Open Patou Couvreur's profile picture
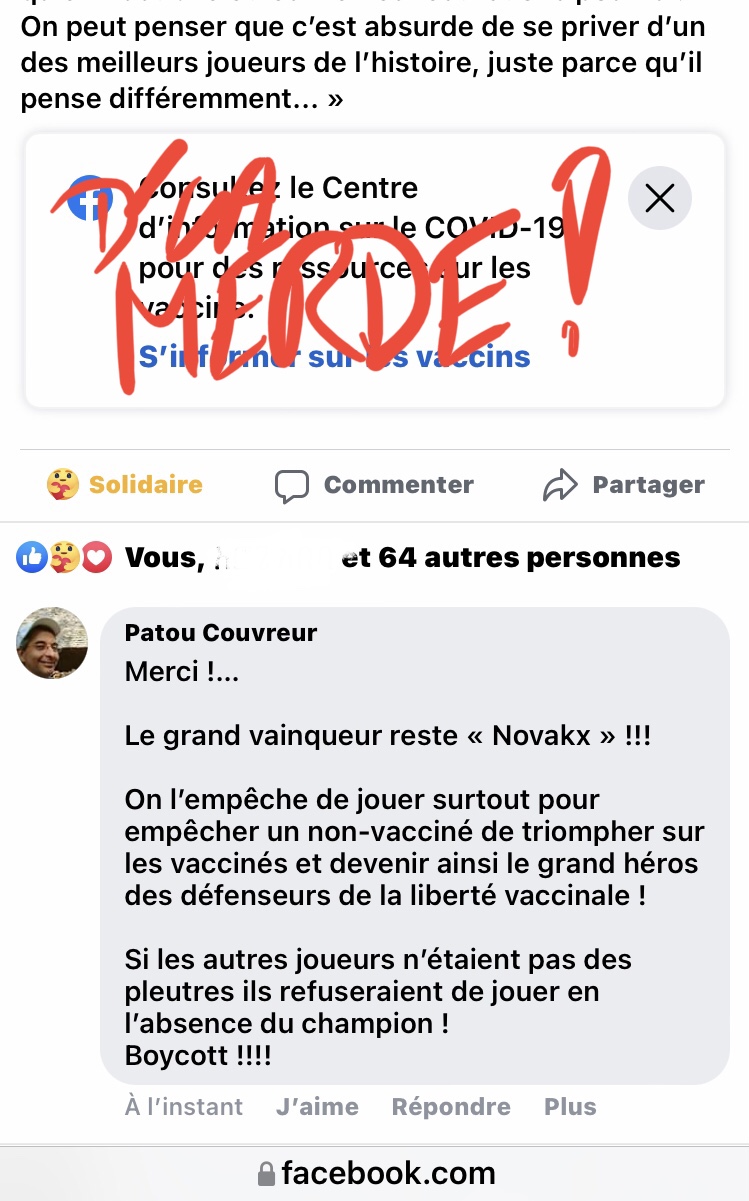The image size is (749, 1201). click(52, 643)
